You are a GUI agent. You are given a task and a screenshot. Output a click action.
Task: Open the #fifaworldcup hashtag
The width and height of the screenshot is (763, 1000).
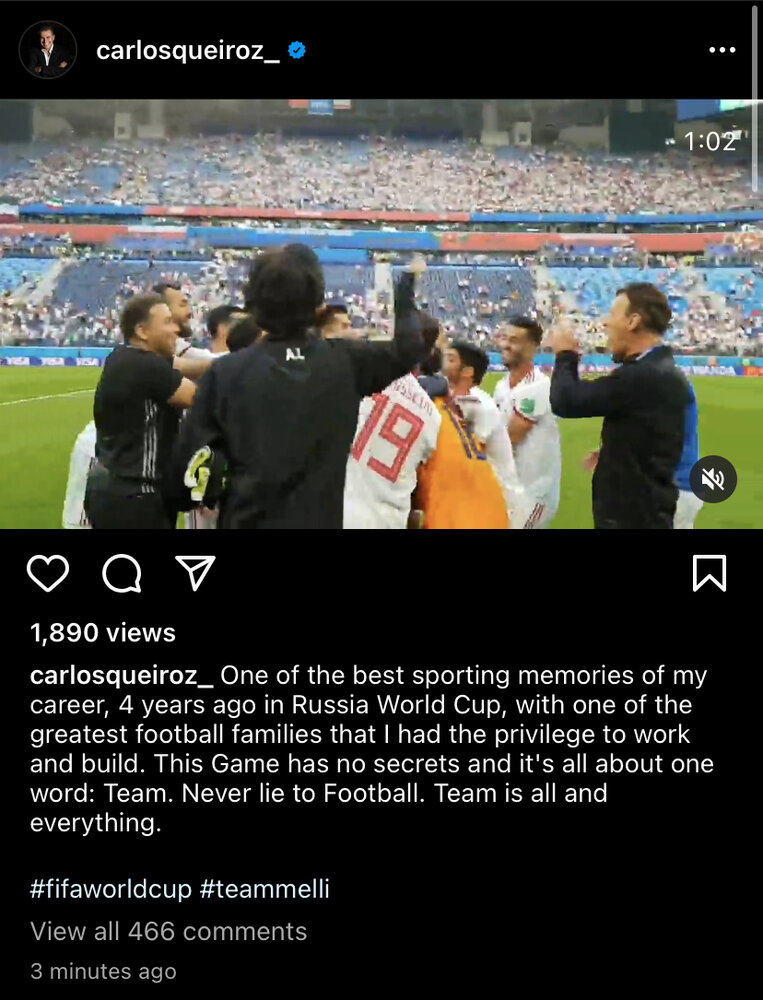click(110, 889)
